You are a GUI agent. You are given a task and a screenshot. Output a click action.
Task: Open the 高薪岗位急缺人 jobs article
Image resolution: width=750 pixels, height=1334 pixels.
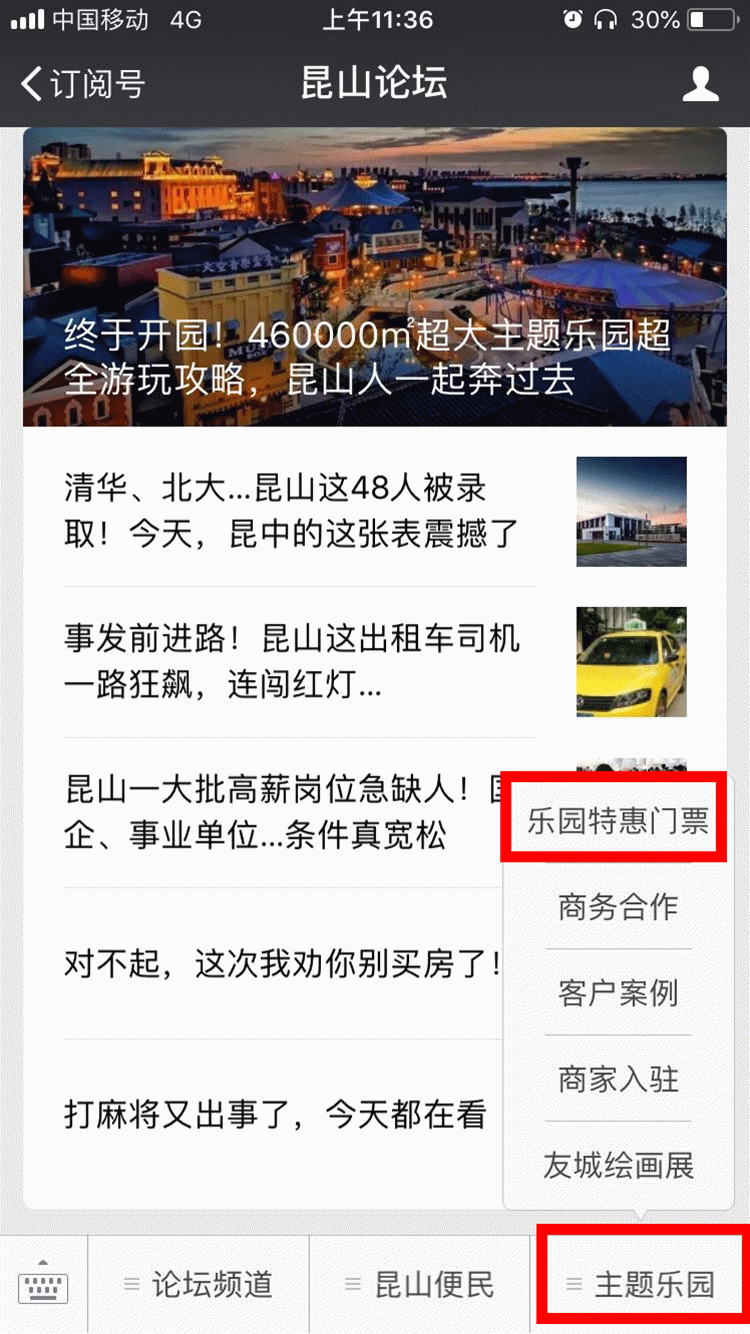point(280,812)
